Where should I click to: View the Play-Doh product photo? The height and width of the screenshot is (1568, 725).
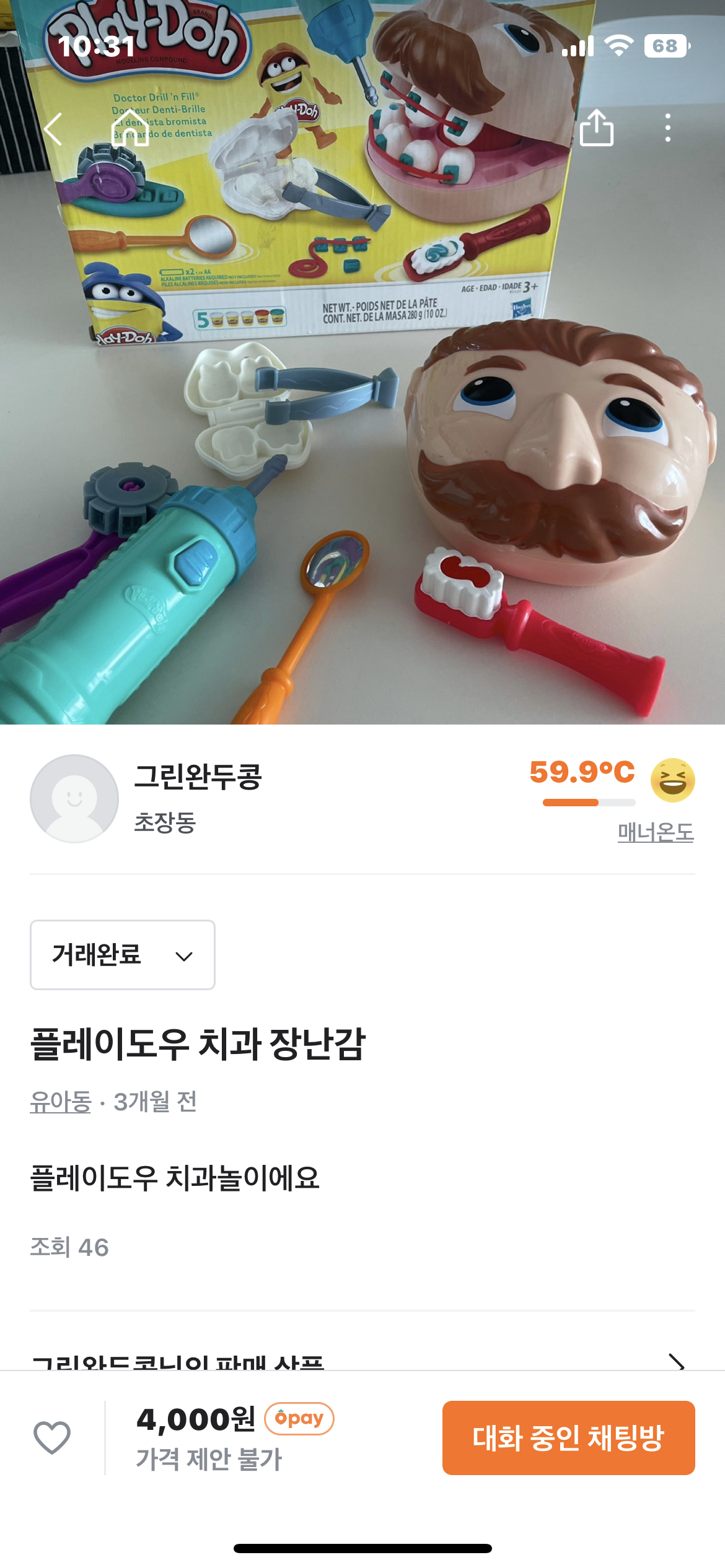coord(362,433)
